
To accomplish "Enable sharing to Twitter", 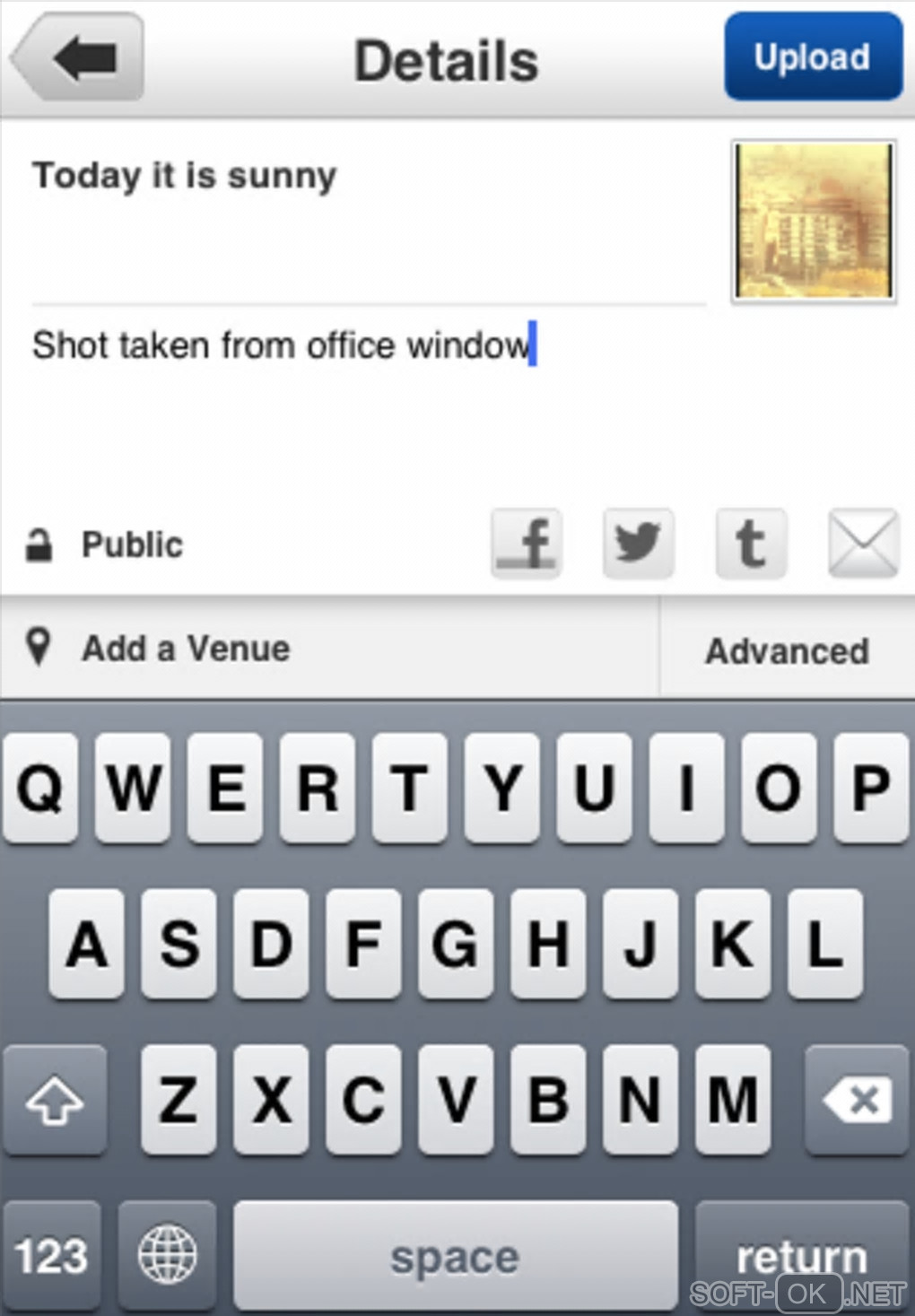I will point(638,544).
